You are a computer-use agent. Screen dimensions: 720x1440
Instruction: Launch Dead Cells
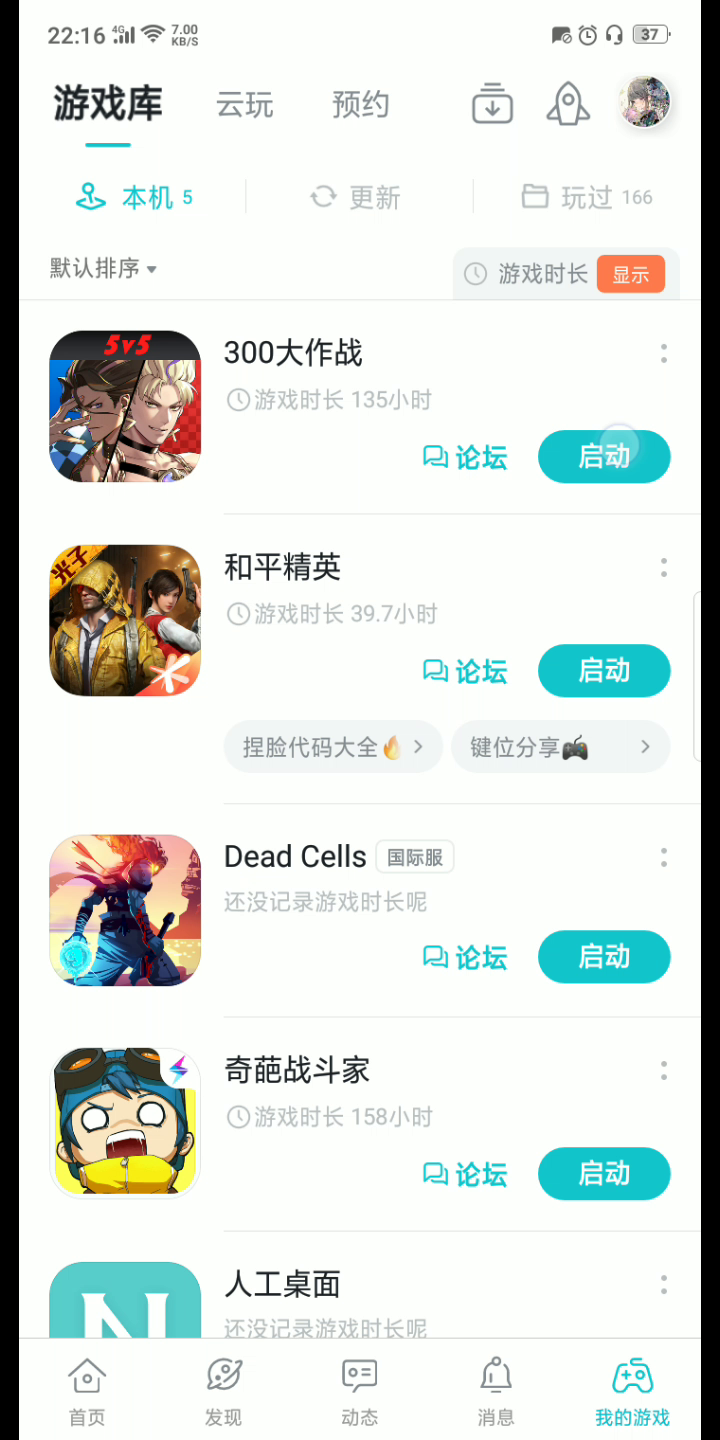pyautogui.click(x=604, y=957)
